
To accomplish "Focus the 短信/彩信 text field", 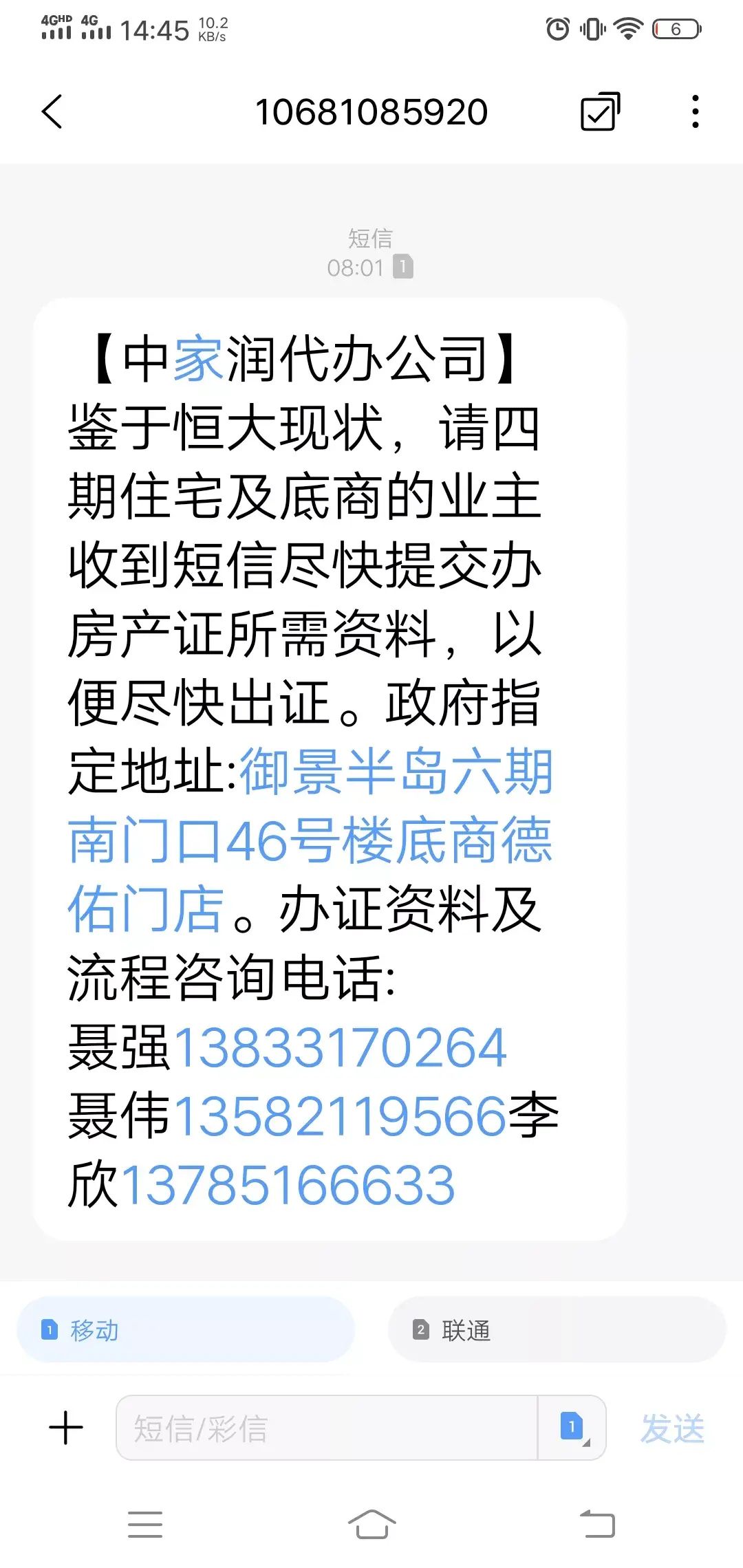I will click(x=327, y=1428).
